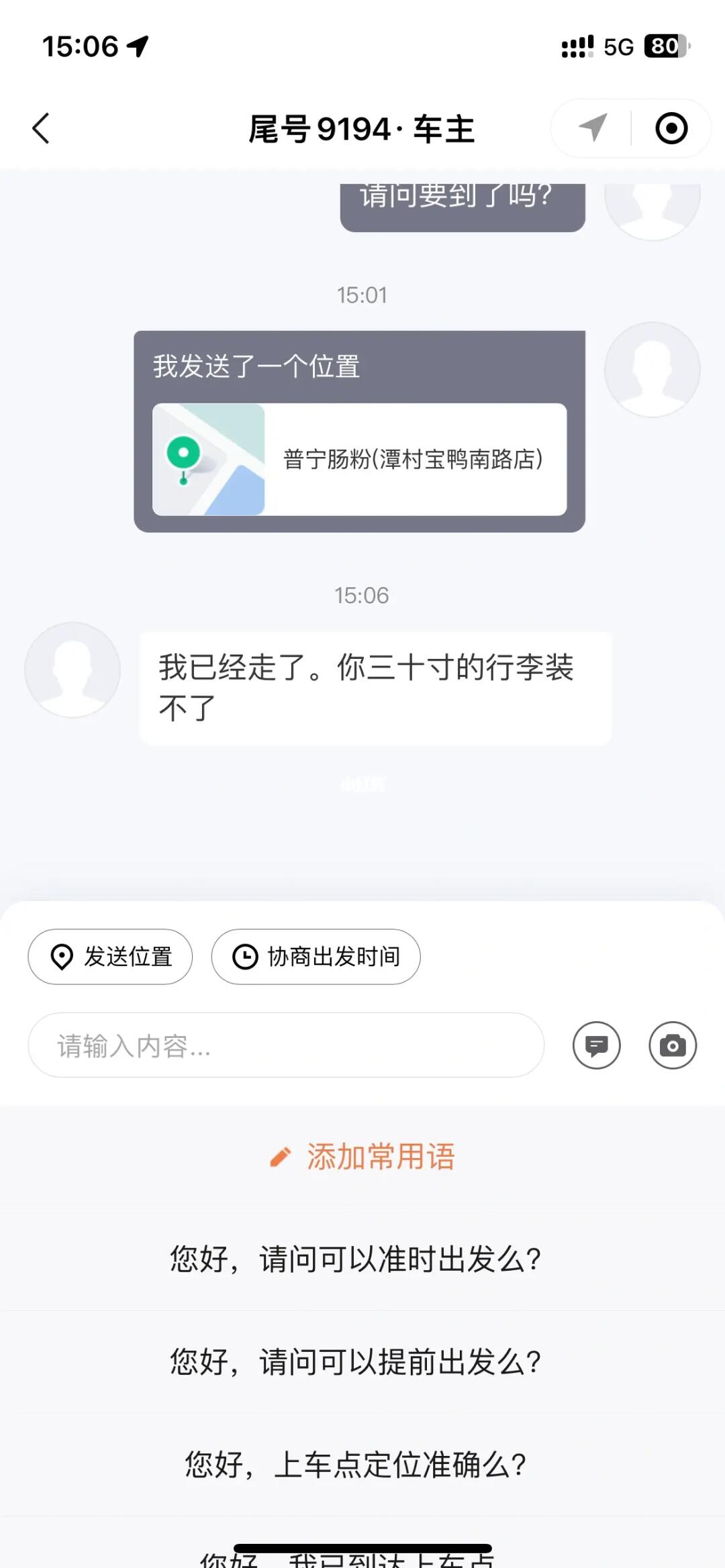The height and width of the screenshot is (1568, 725).
Task: Select 协商出发时间 to negotiate departure time
Action: 316,957
